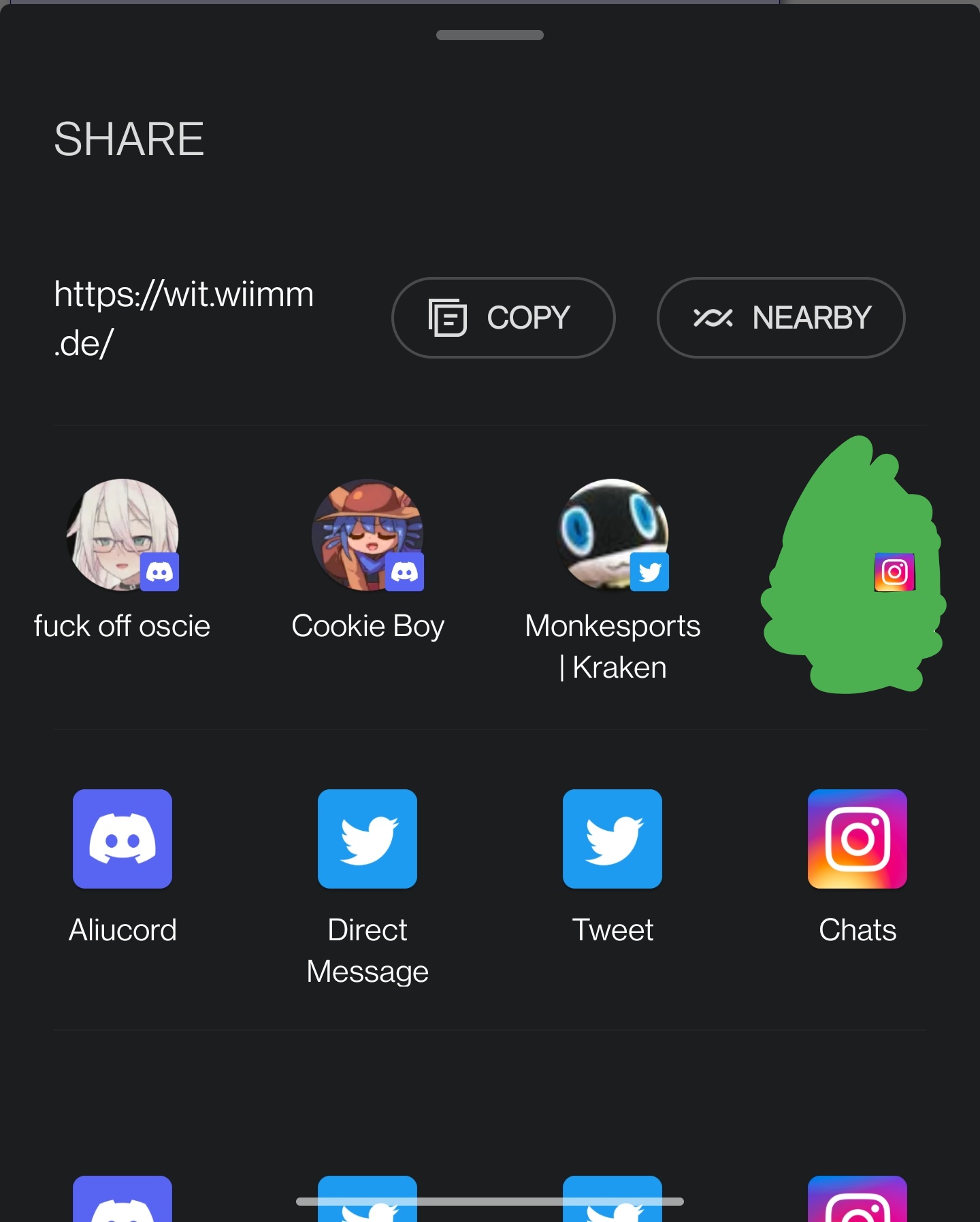Share using NEARBY
The image size is (980, 1222).
point(780,317)
